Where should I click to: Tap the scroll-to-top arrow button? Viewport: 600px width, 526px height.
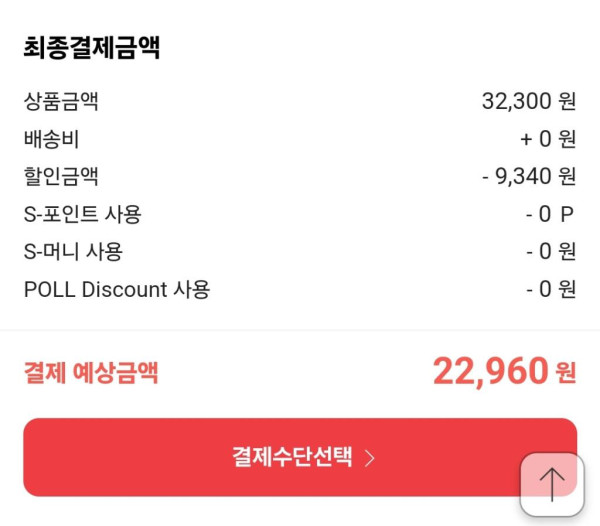(x=552, y=484)
